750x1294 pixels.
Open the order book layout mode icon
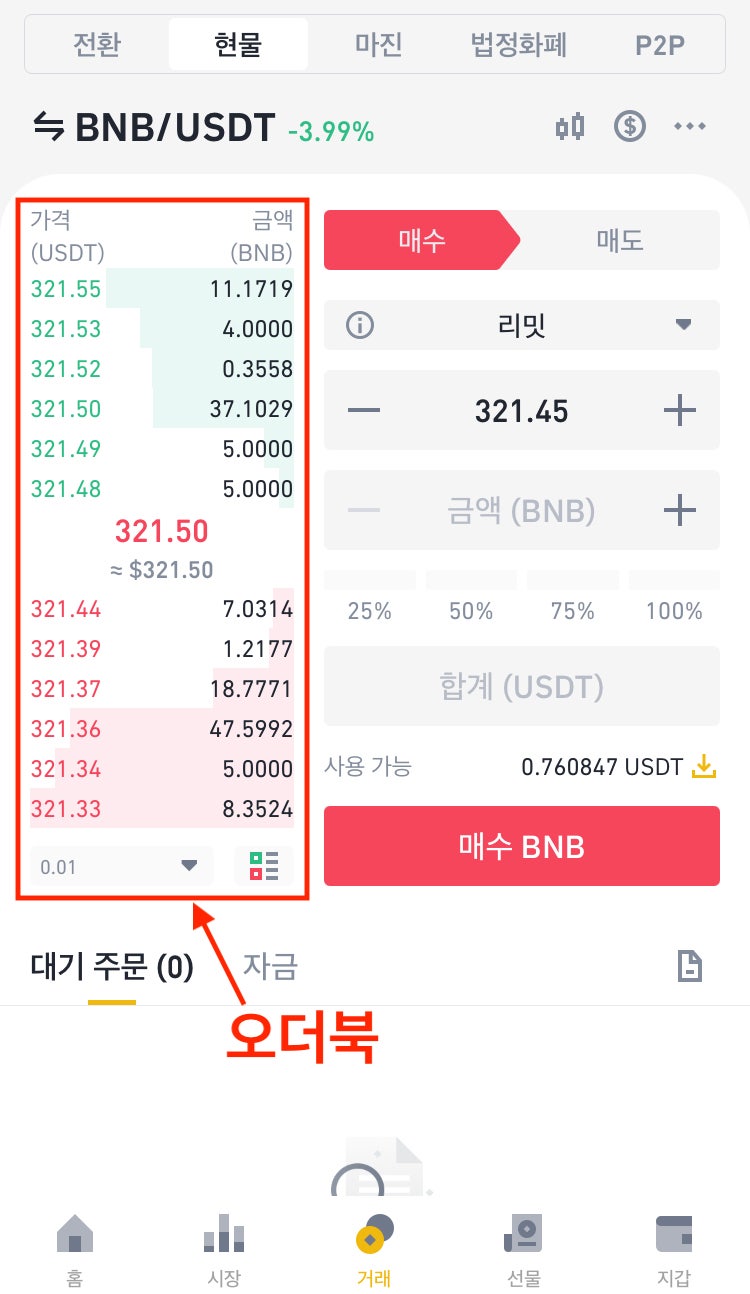coord(264,866)
